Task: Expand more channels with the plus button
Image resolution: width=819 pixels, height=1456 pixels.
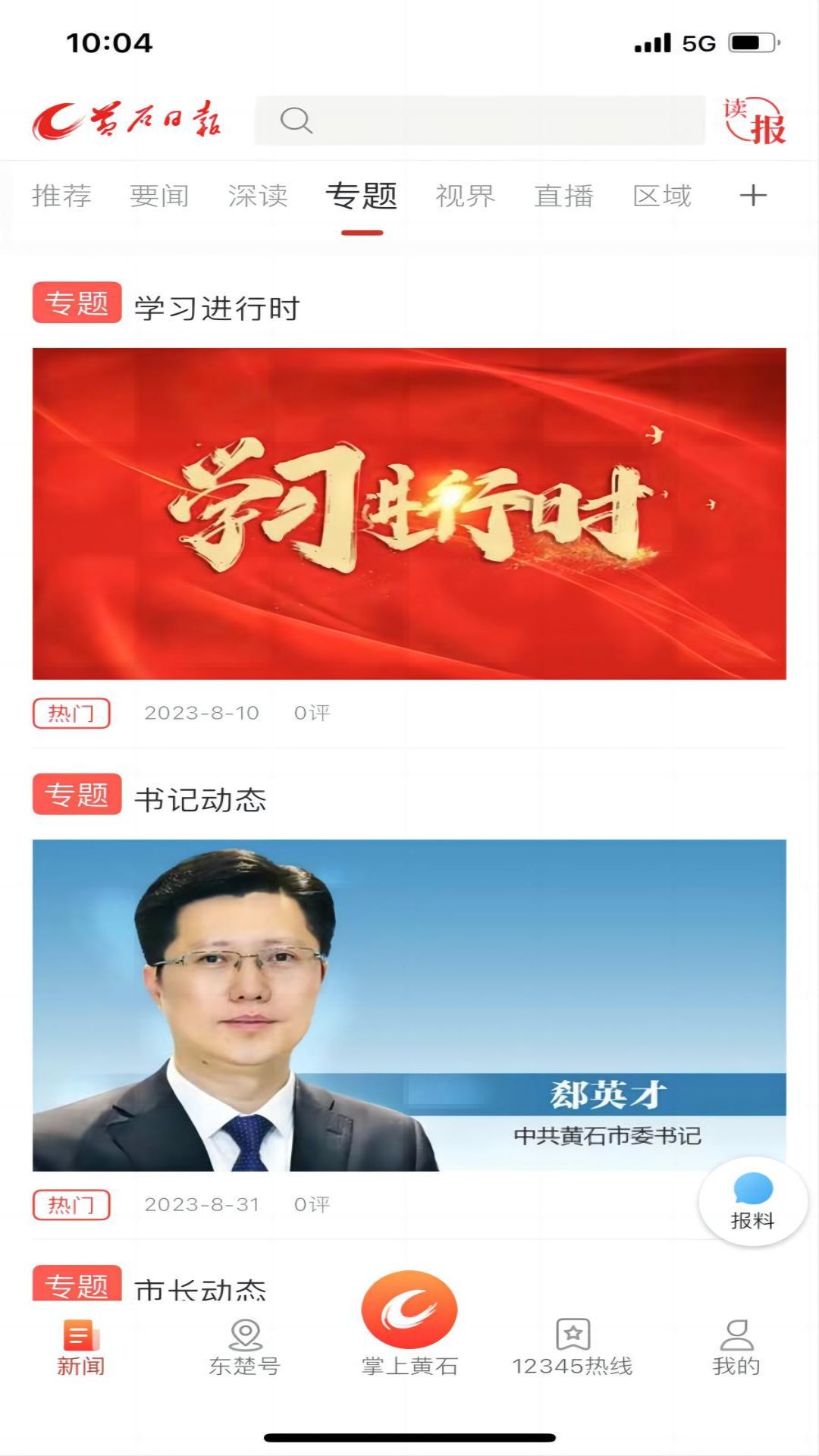Action: (753, 196)
